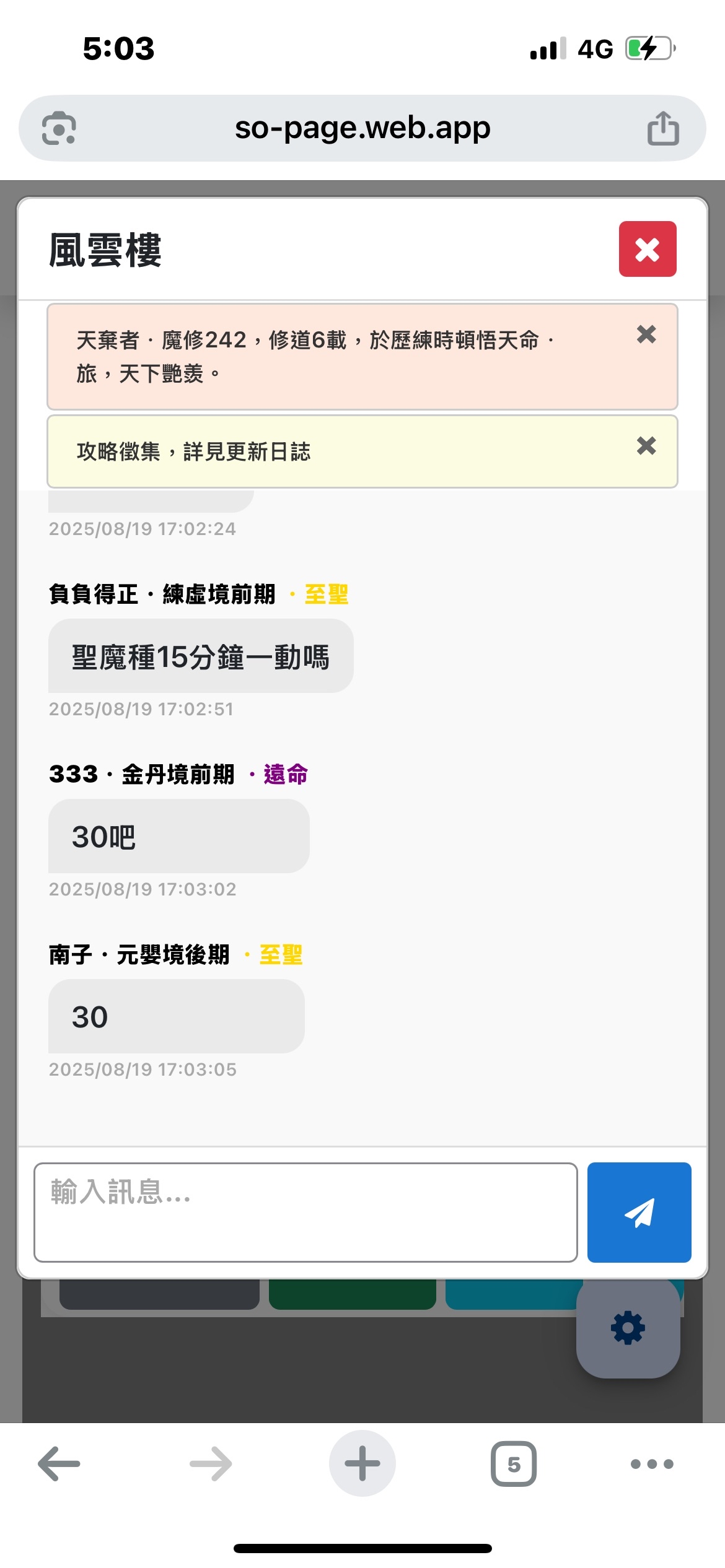The height and width of the screenshot is (1568, 725).
Task: Open the settings gear button
Action: pos(628,1328)
